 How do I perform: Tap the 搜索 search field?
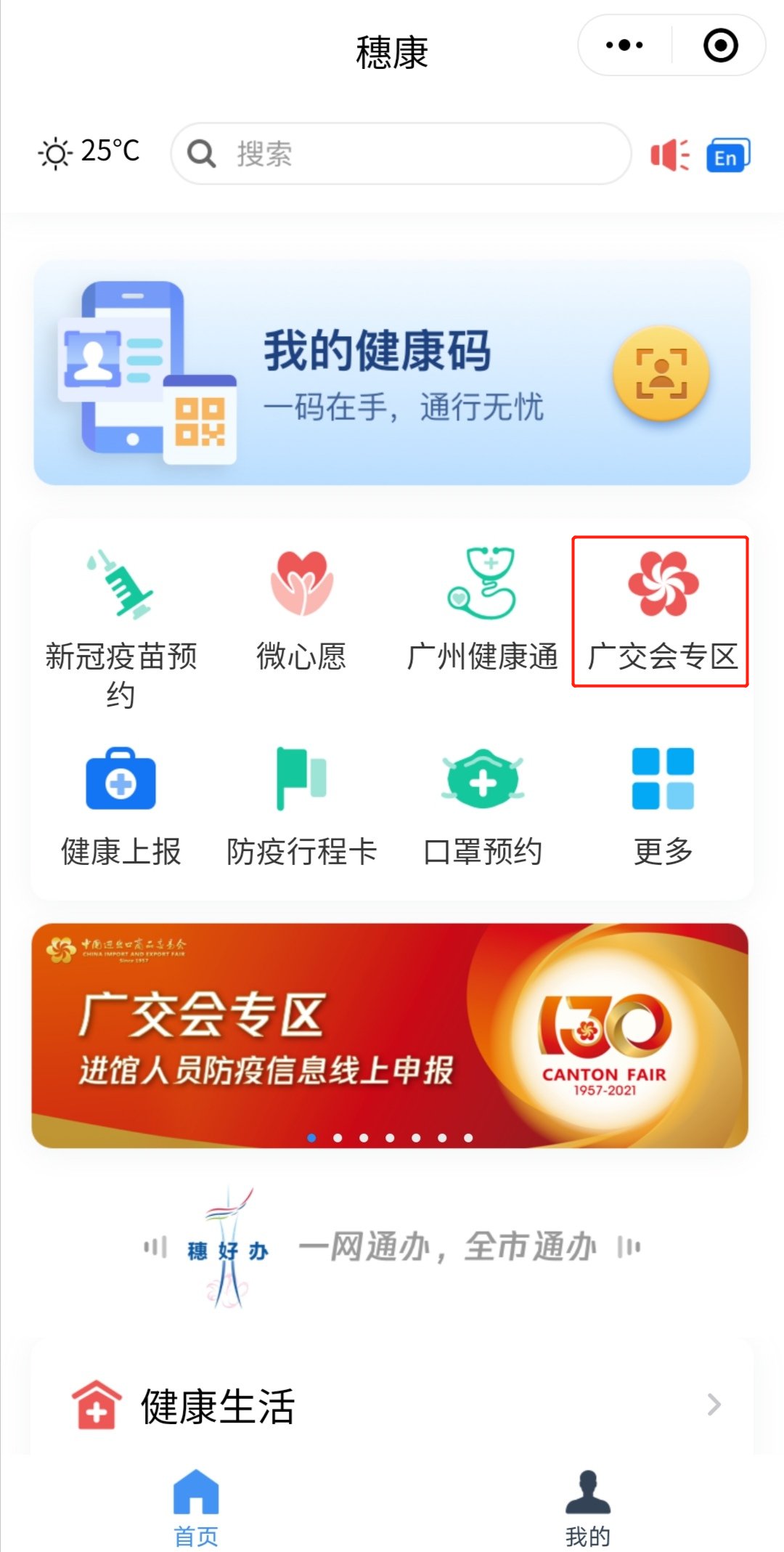(x=401, y=153)
